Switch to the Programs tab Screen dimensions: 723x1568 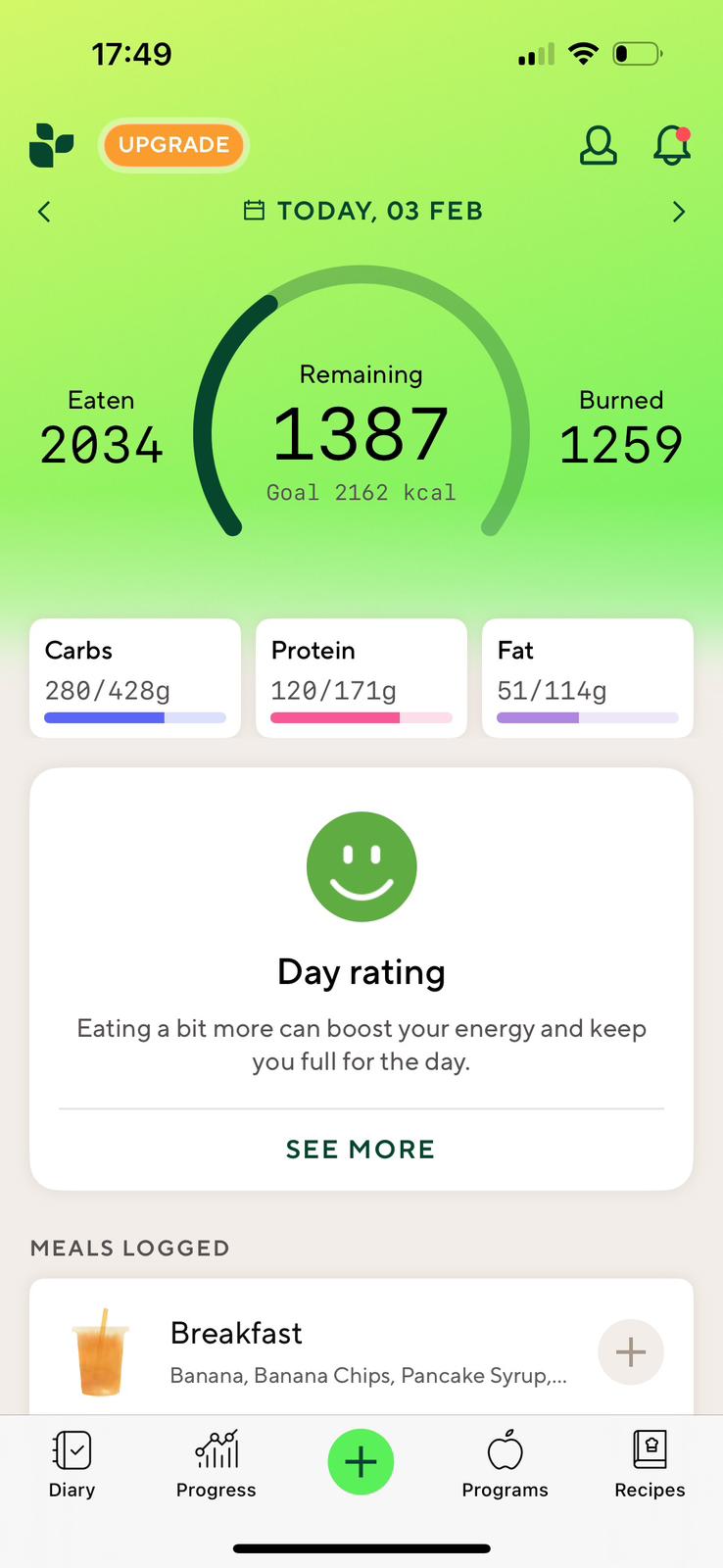tap(505, 1463)
